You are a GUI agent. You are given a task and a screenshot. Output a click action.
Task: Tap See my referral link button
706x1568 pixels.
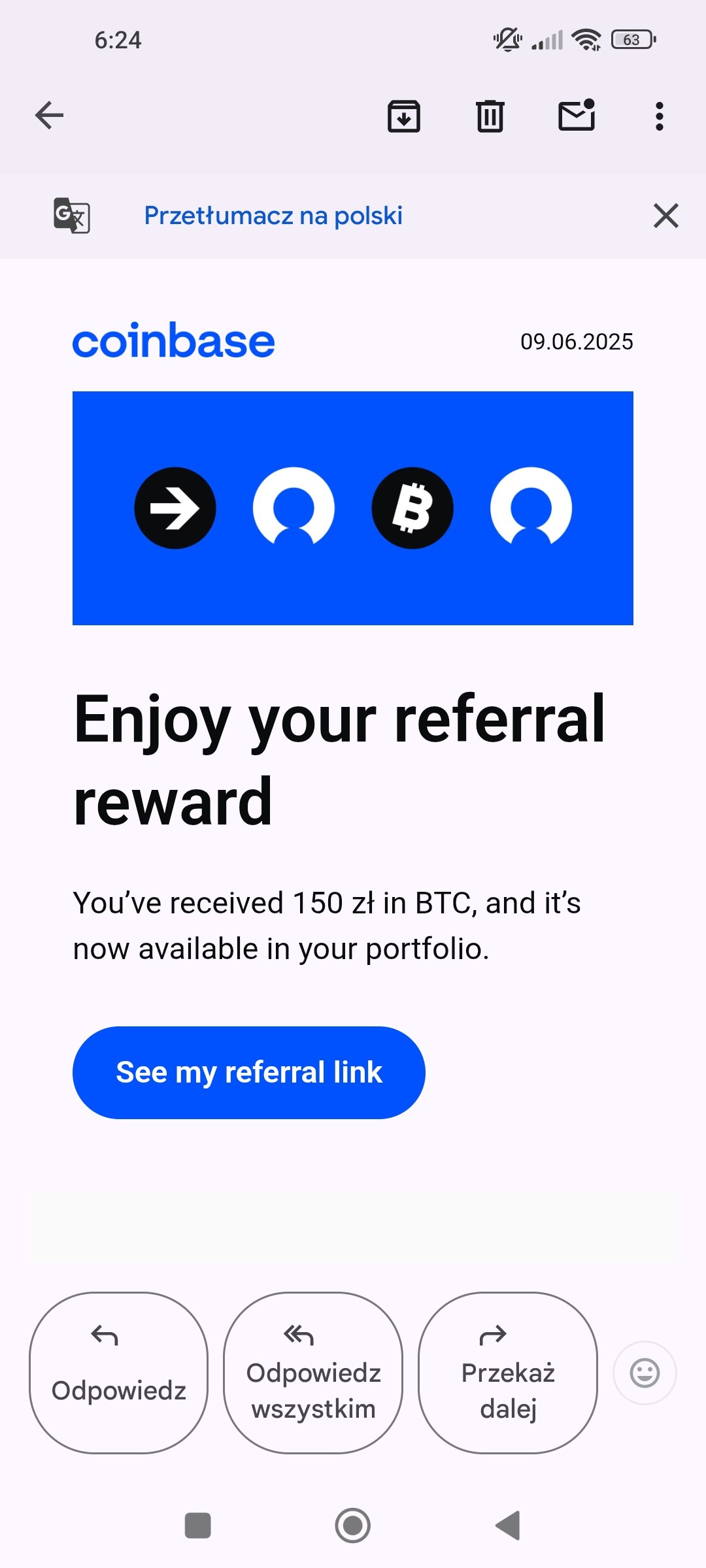(x=249, y=1073)
